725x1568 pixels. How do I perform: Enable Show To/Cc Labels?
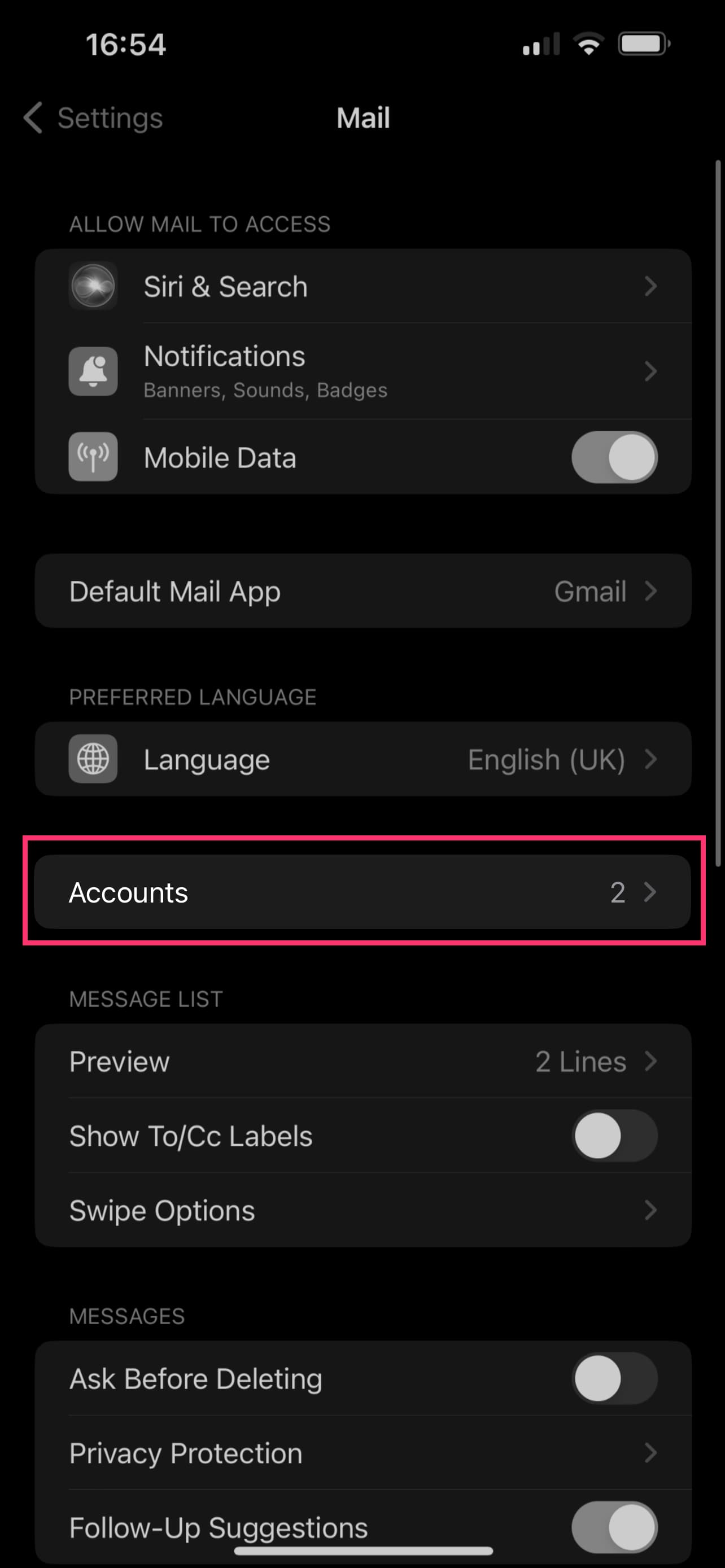(614, 1136)
